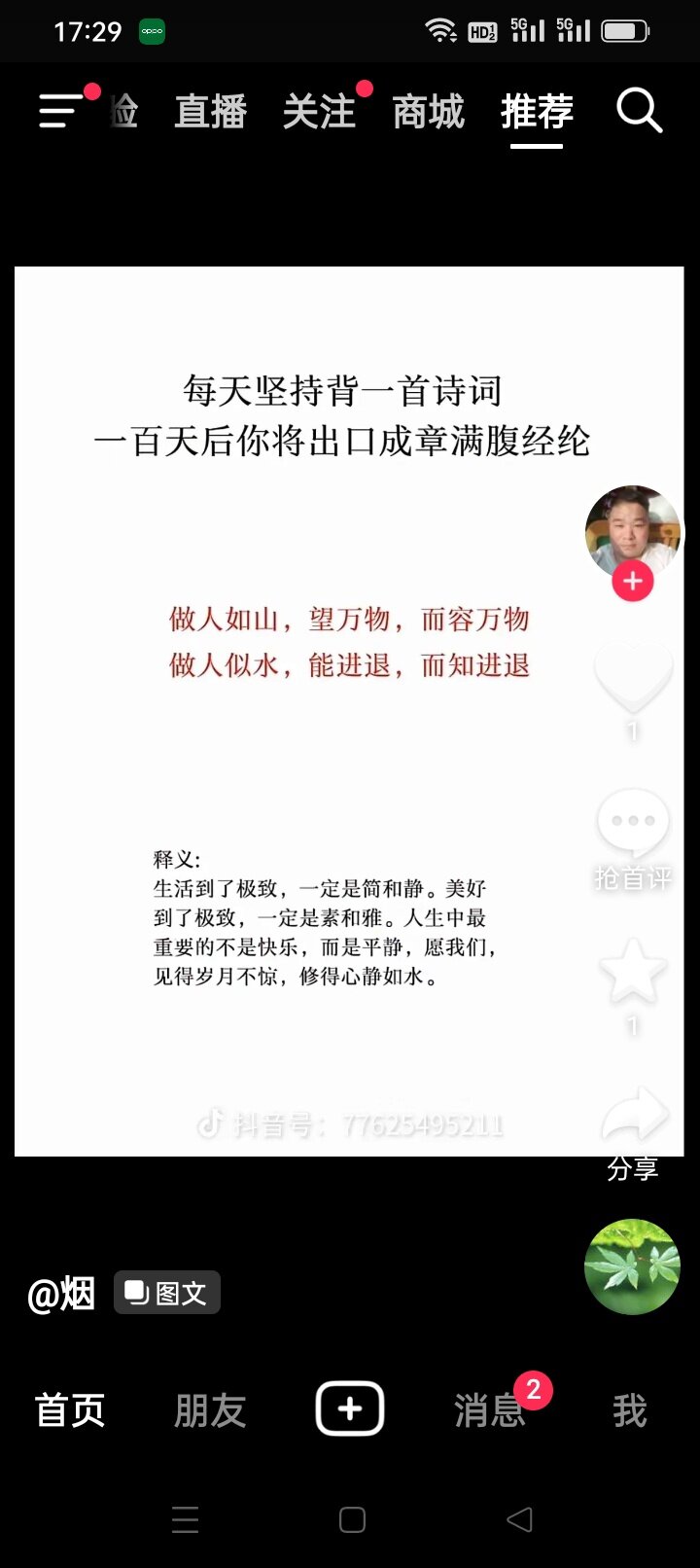Open comments via 抢首评
700x1568 pixels.
[633, 837]
